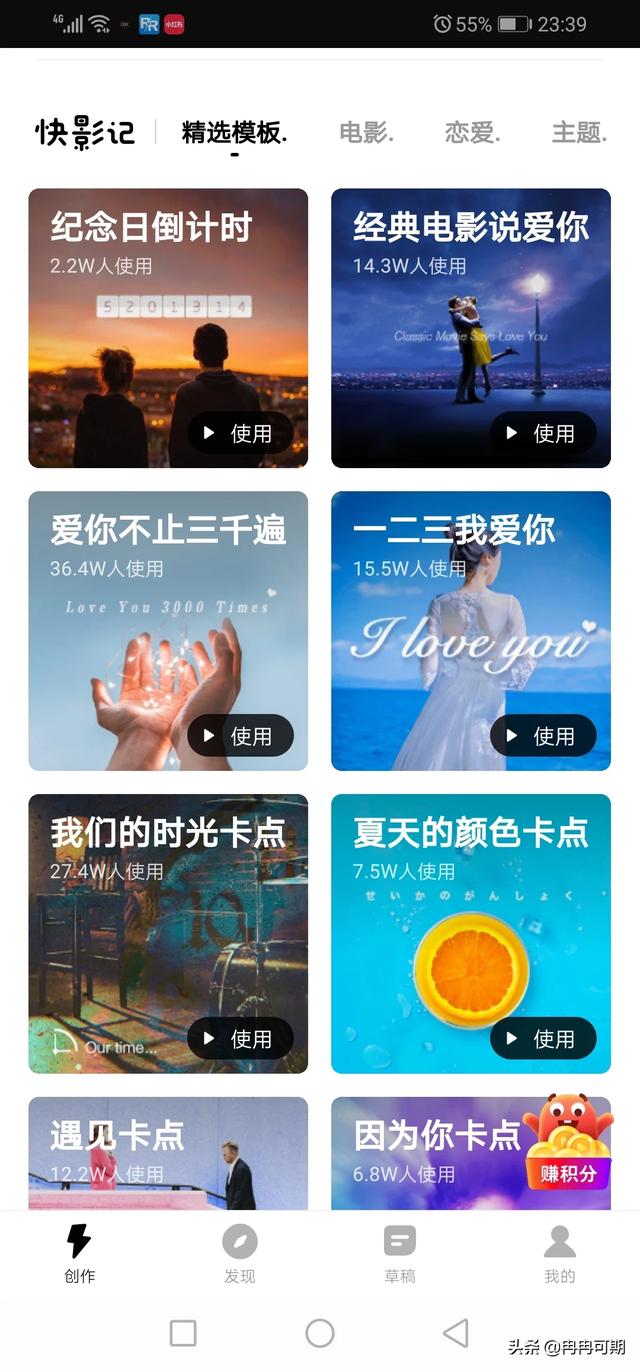
Task: Select the 主题 tab
Action: click(x=578, y=132)
